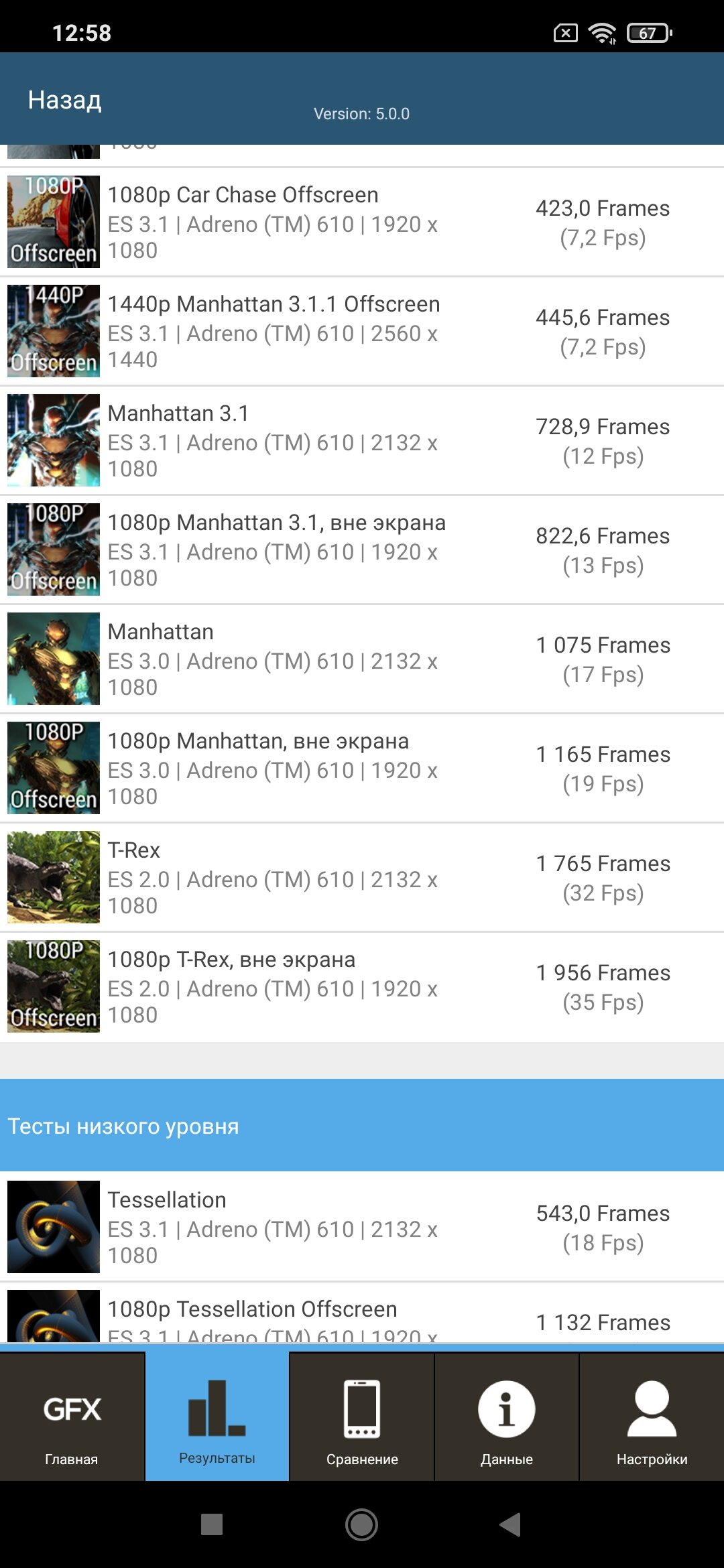Image resolution: width=724 pixels, height=1568 pixels.
Task: View Manhattan 3.1 onscreen result details
Action: pyautogui.click(x=362, y=440)
